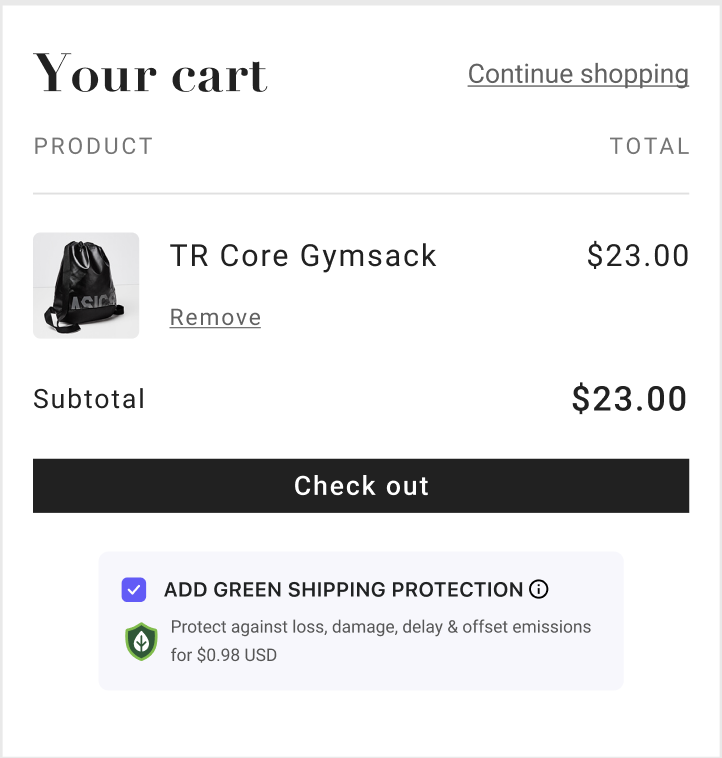Remove TR Core Gymsack from cart
The image size is (722, 758).
coord(215,317)
